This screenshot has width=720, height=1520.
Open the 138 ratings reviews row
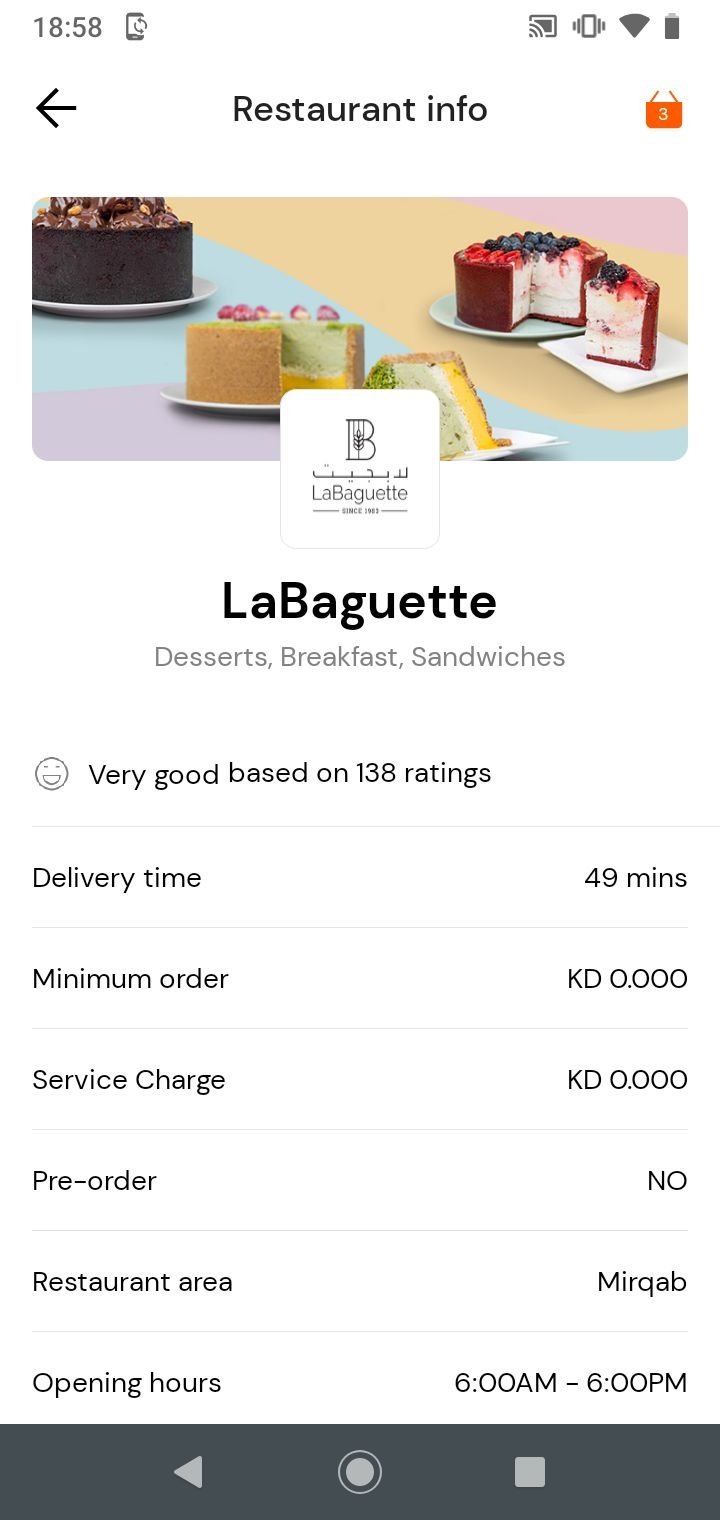[360, 774]
